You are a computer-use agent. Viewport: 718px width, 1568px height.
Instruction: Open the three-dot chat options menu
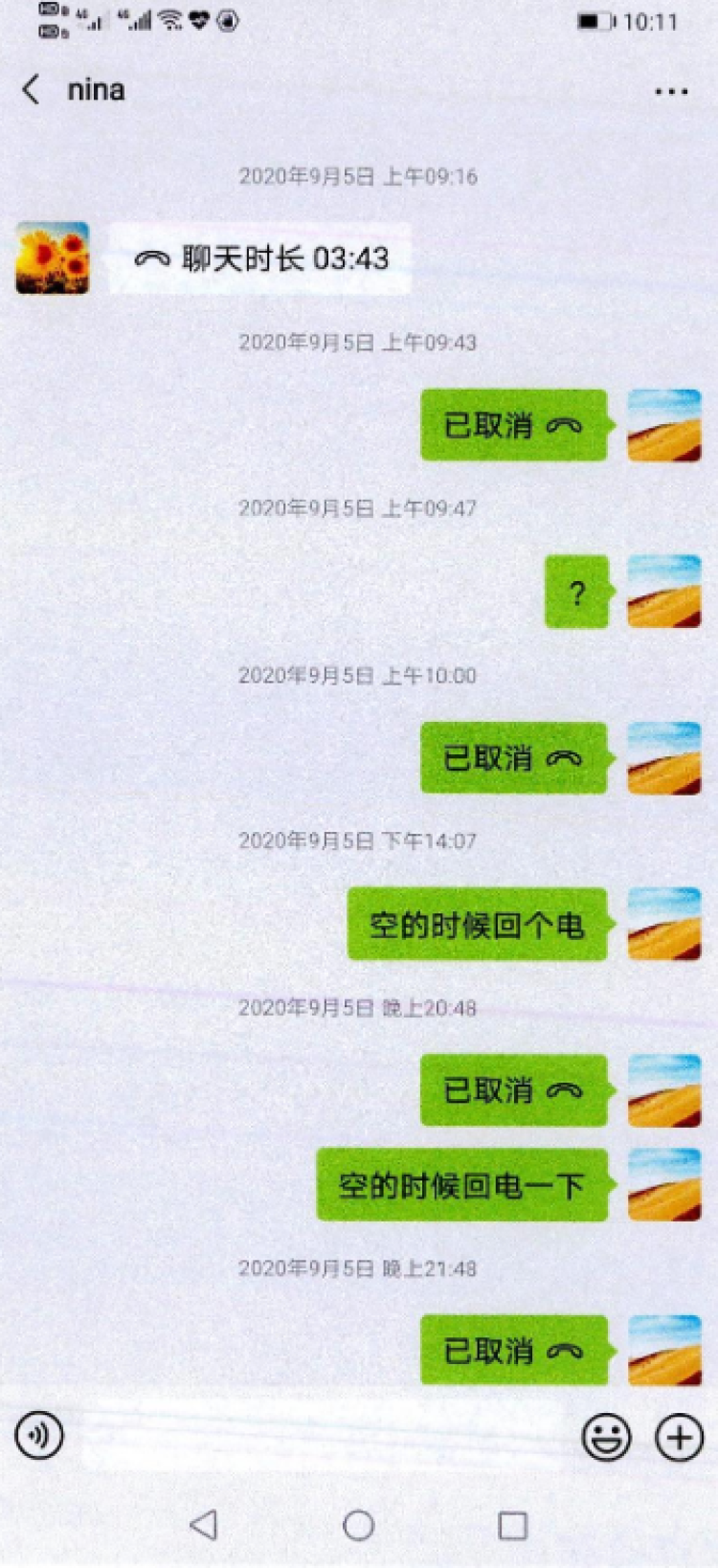coord(671,92)
